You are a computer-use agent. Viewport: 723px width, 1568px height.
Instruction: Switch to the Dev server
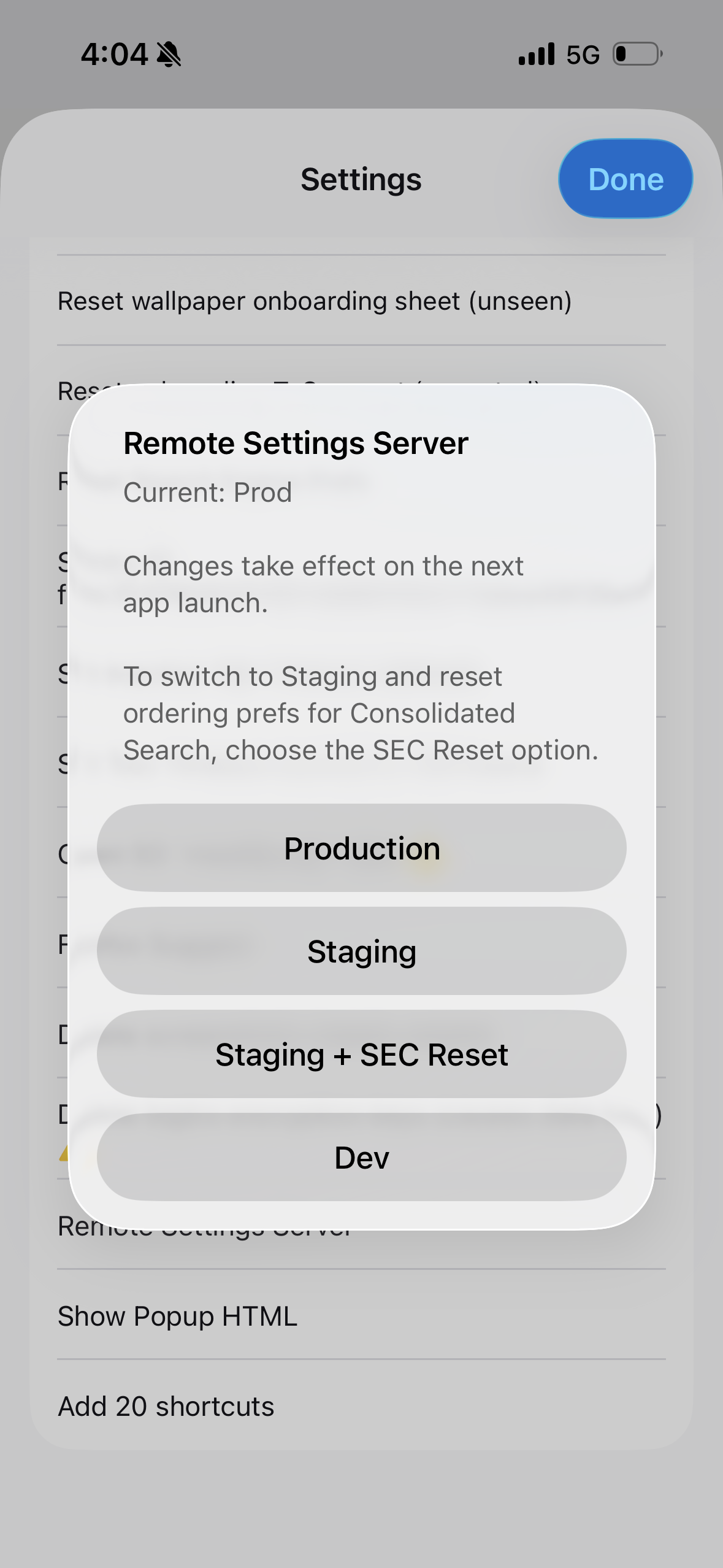point(361,1158)
